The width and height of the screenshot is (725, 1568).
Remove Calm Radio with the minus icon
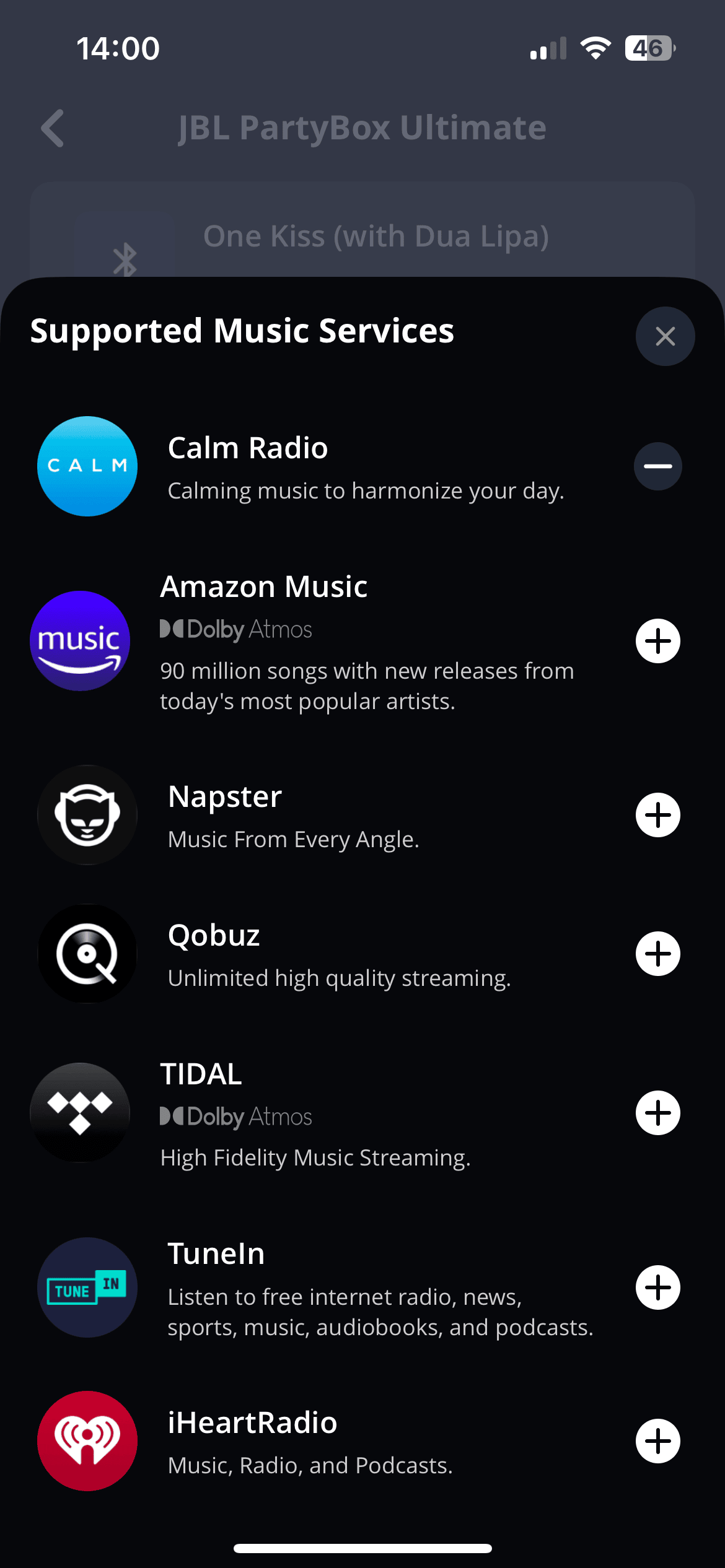(x=657, y=466)
